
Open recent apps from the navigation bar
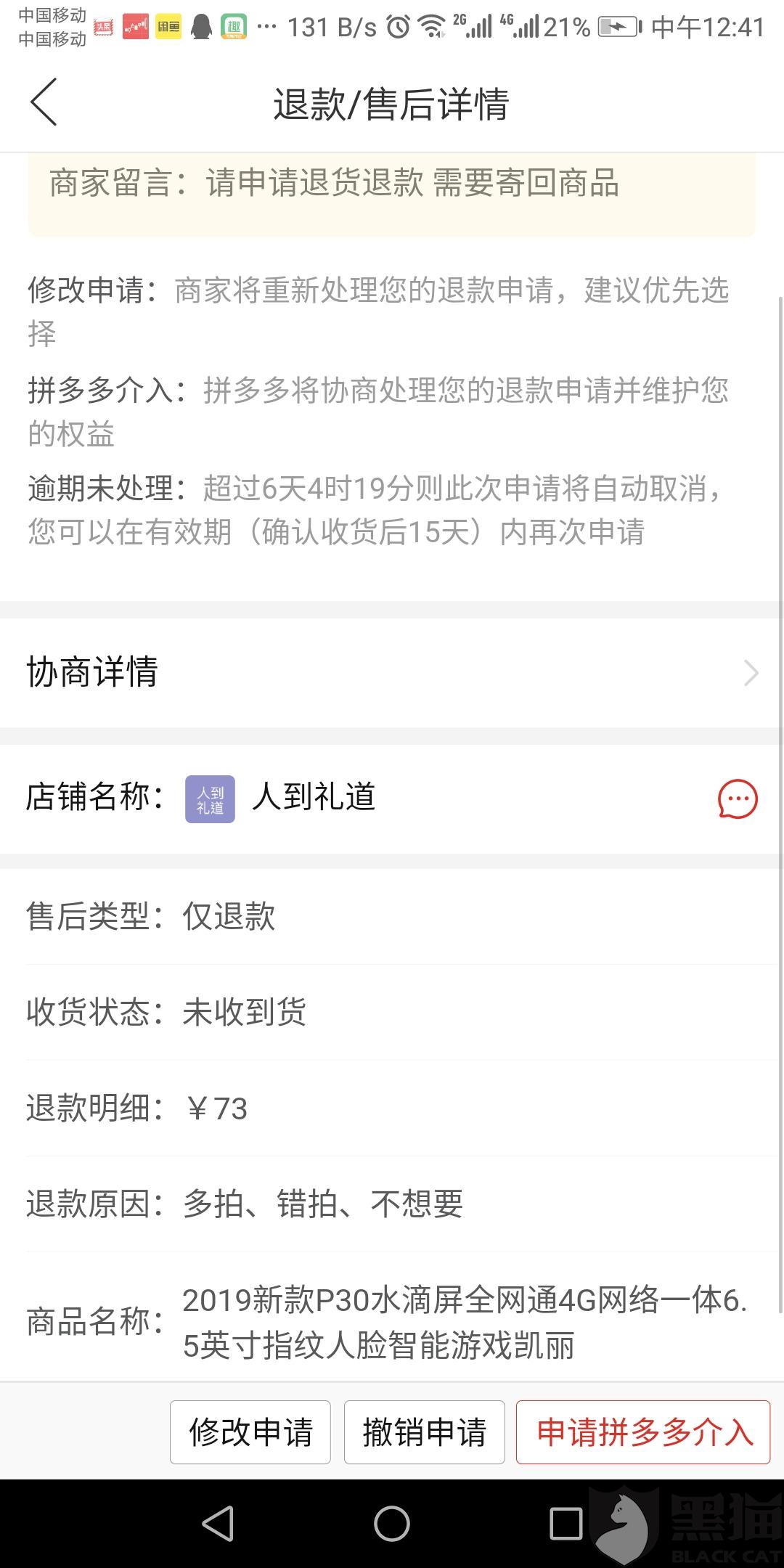coord(565,1524)
